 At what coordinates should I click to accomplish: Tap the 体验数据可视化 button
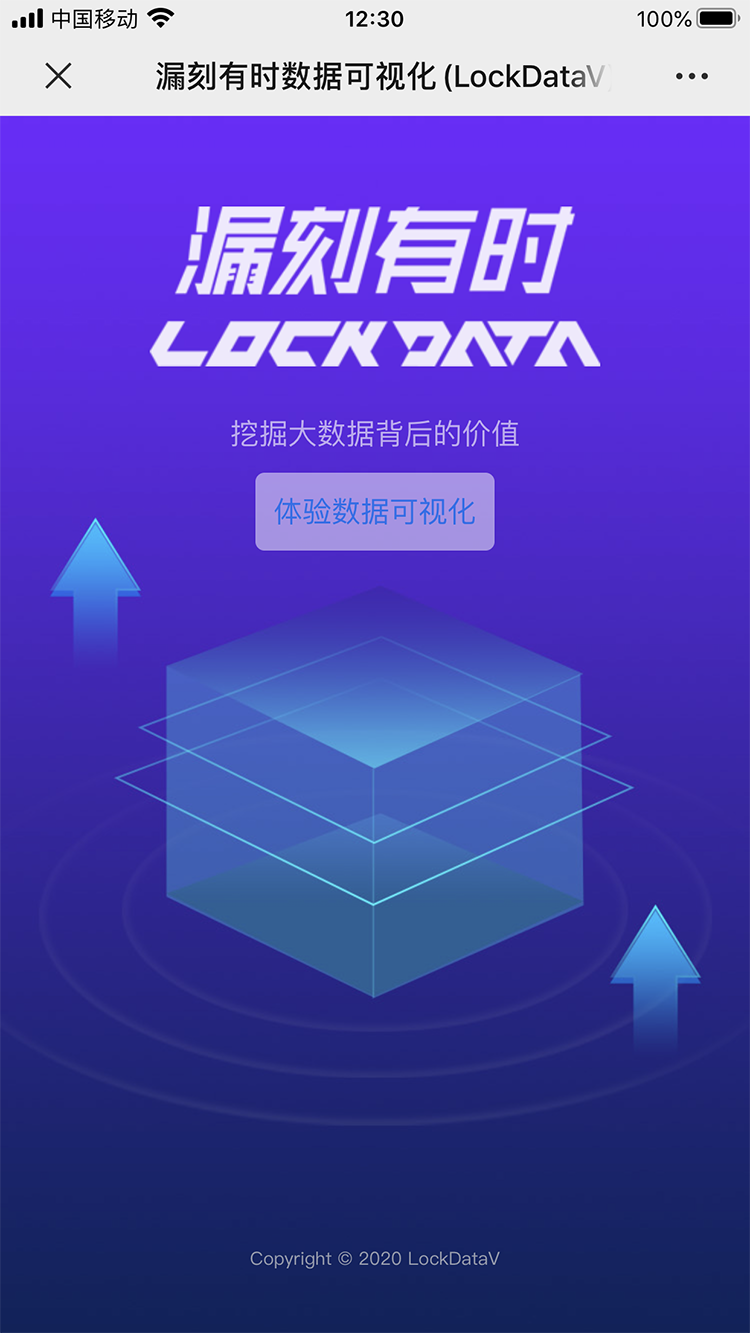click(x=375, y=512)
